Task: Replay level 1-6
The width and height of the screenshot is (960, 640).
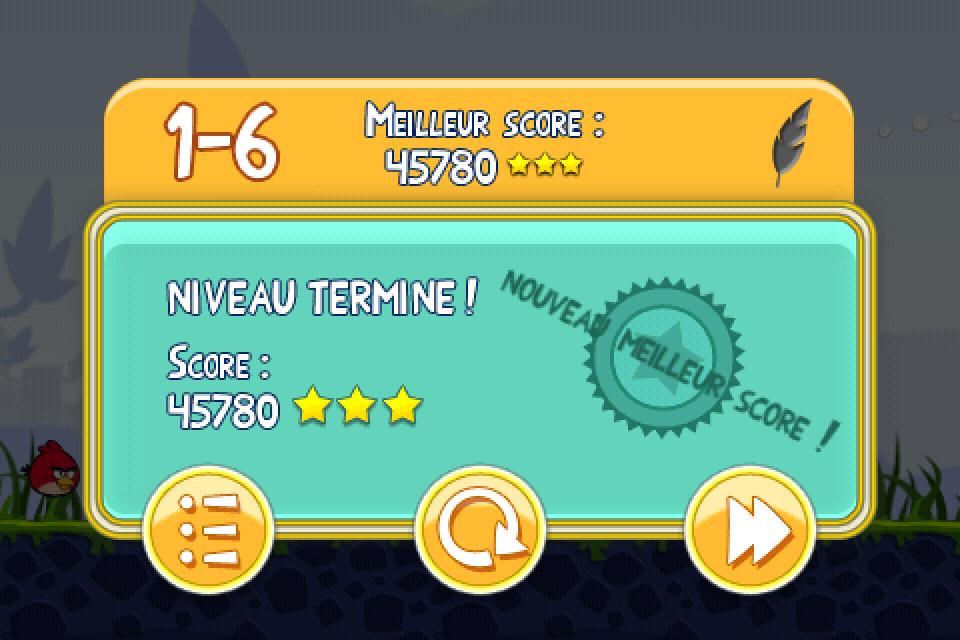Action: (x=480, y=529)
